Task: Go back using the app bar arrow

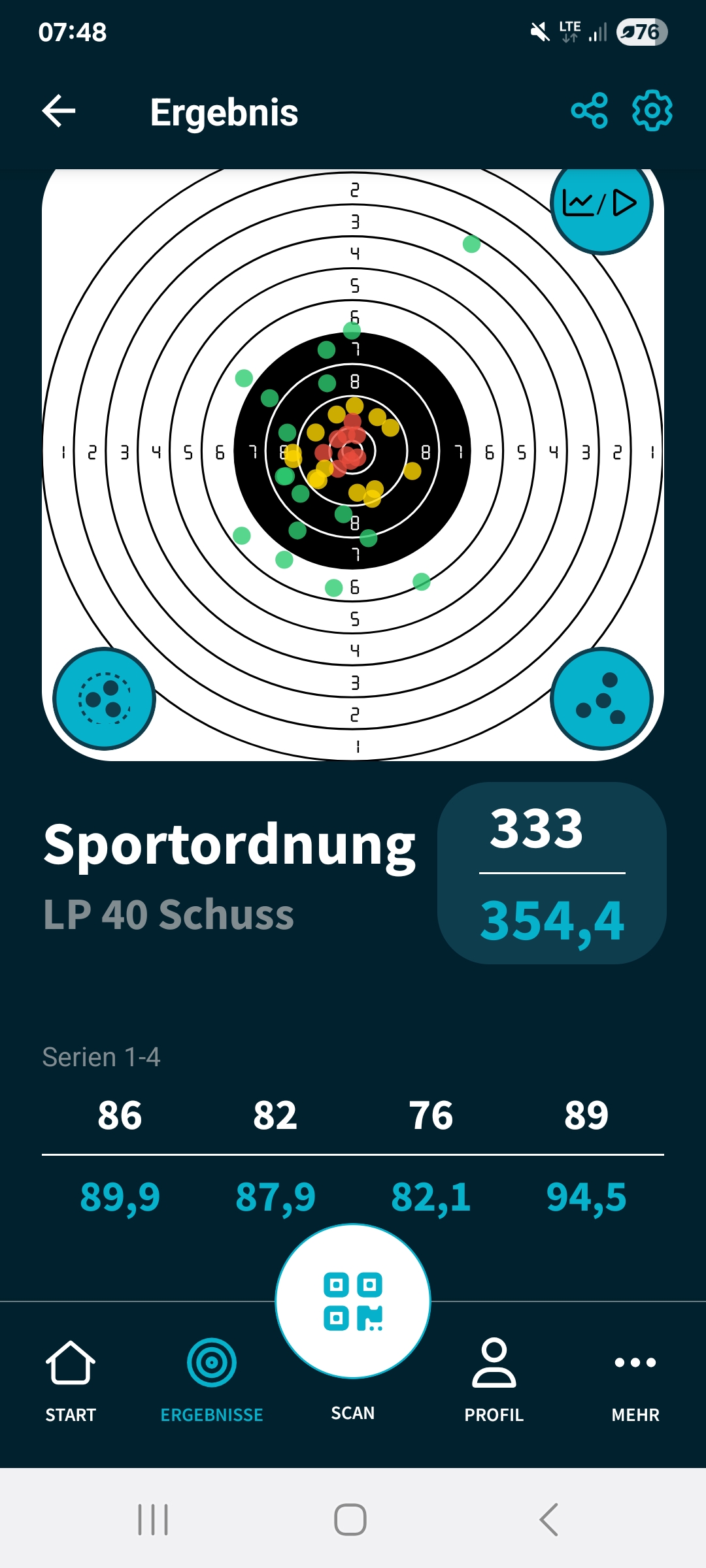Action: pyautogui.click(x=59, y=111)
